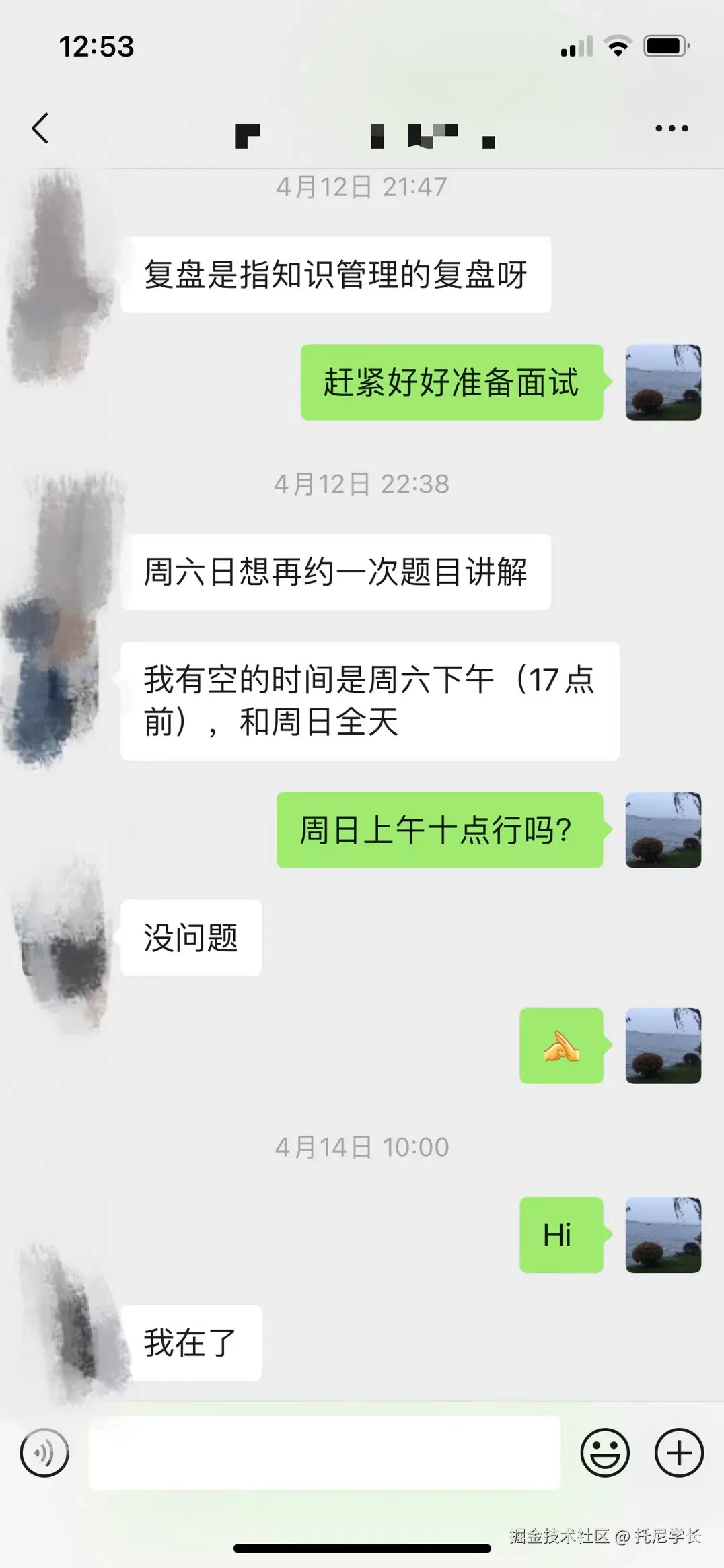Tap your avatar beside 赶紧好好准备面试
This screenshot has width=724, height=1568.
[663, 382]
